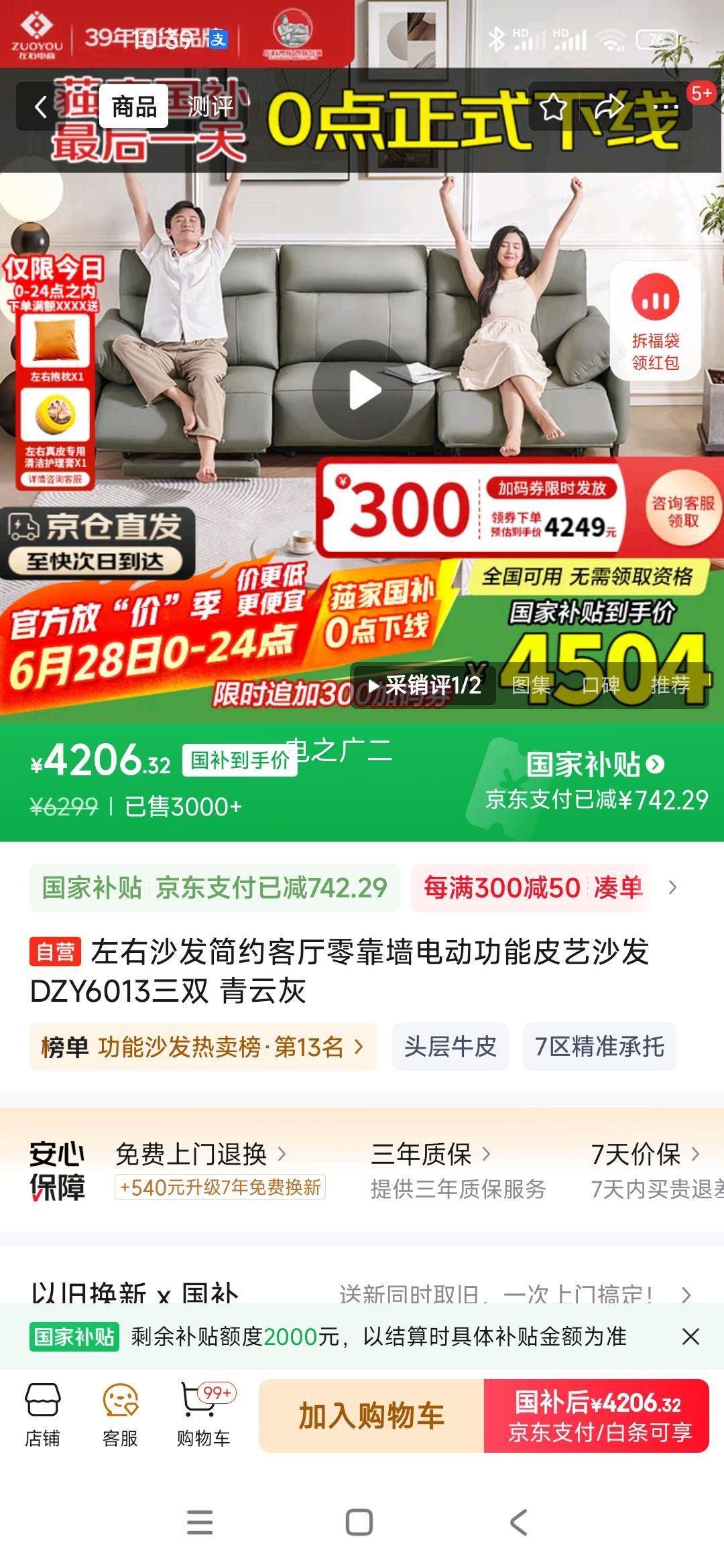Open 免费上门退换 guarantee details
724x1568 pixels.
coord(200,1154)
